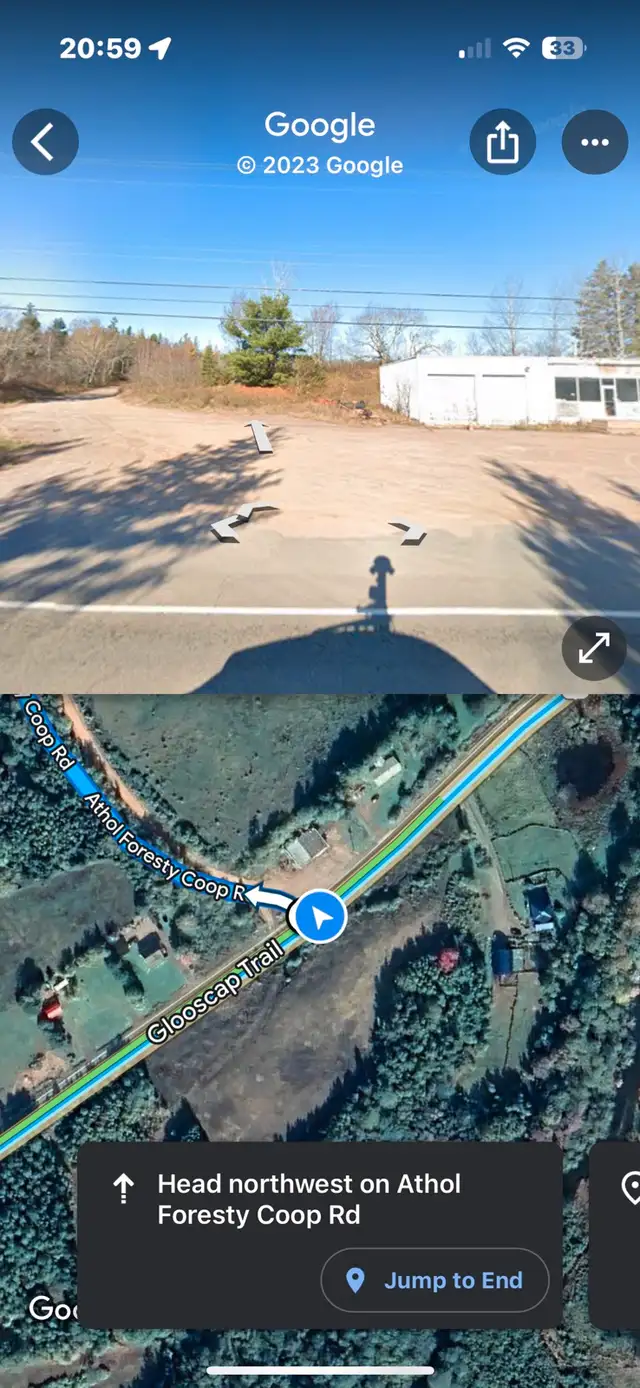This screenshot has height=1388, width=640.
Task: Share this Street View location
Action: [x=502, y=142]
